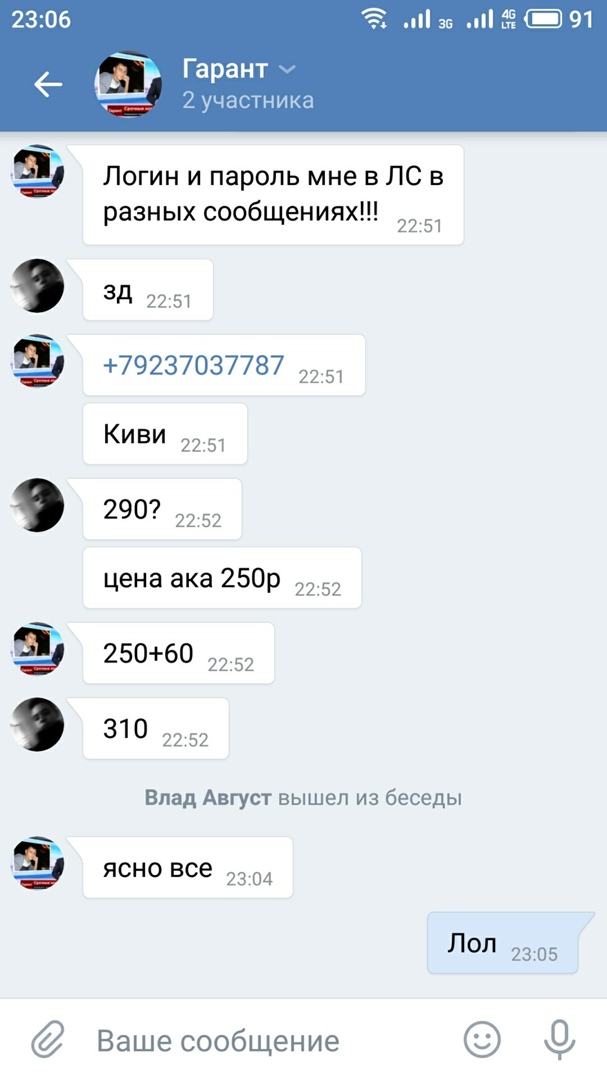Tap the phone number +79237037787 link
Screen dimensions: 607x1080
pyautogui.click(x=193, y=365)
